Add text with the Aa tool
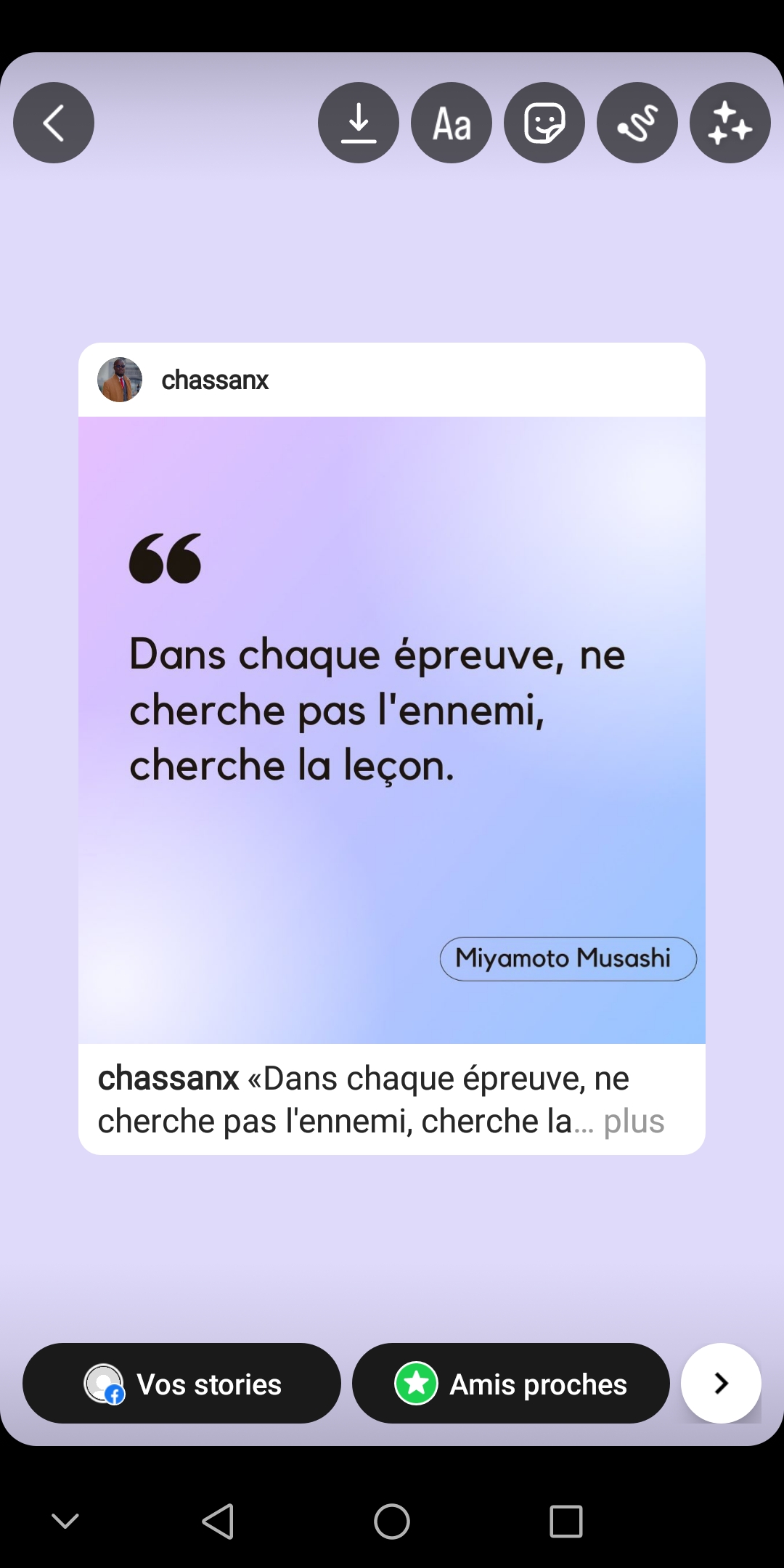Image resolution: width=784 pixels, height=1568 pixels. point(452,123)
